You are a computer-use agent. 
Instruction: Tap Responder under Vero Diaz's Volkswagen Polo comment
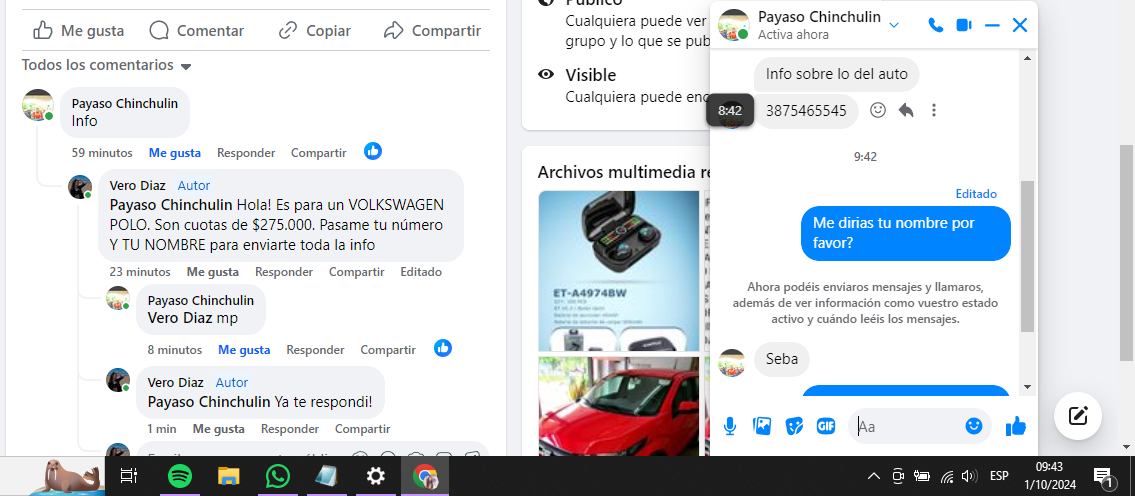point(284,272)
